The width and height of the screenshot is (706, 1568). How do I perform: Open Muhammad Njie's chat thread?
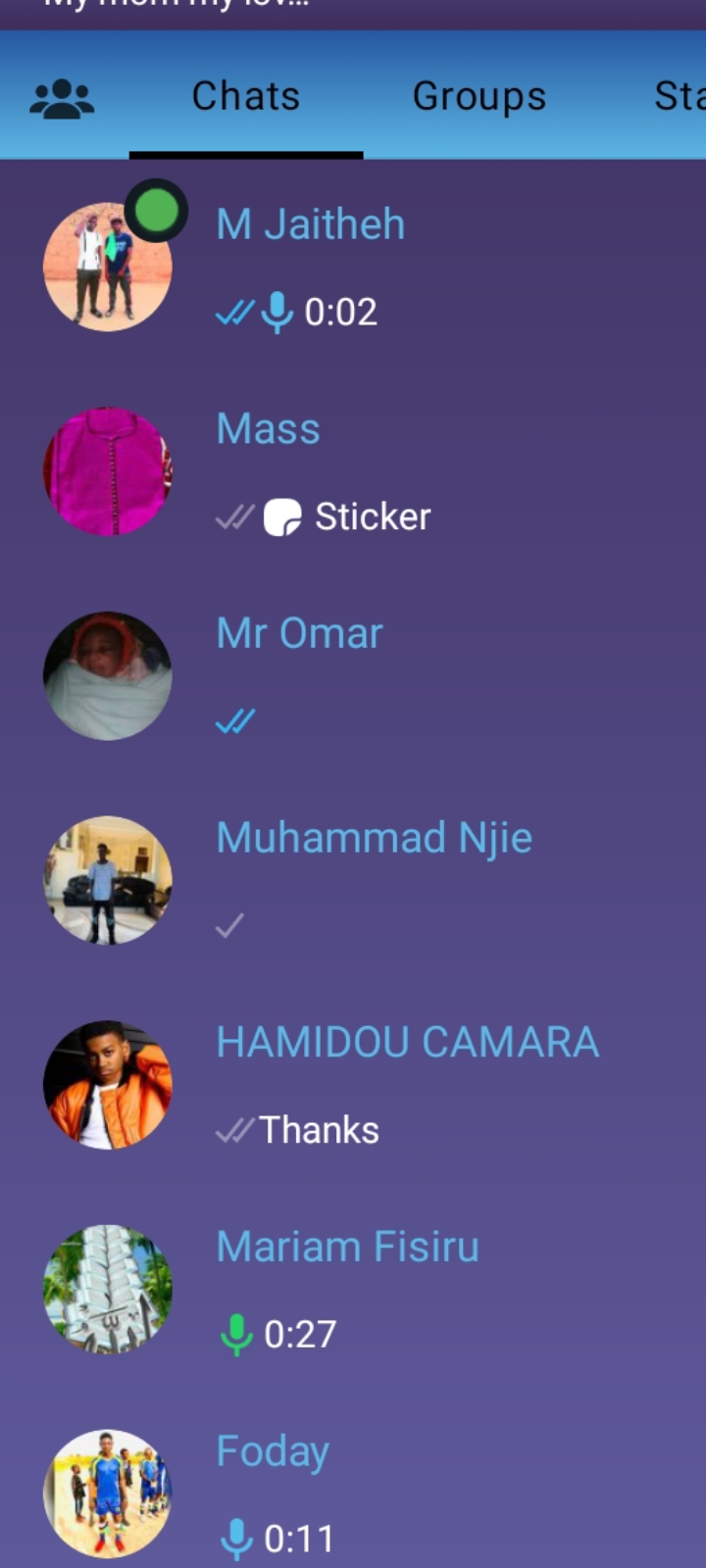(x=353, y=880)
